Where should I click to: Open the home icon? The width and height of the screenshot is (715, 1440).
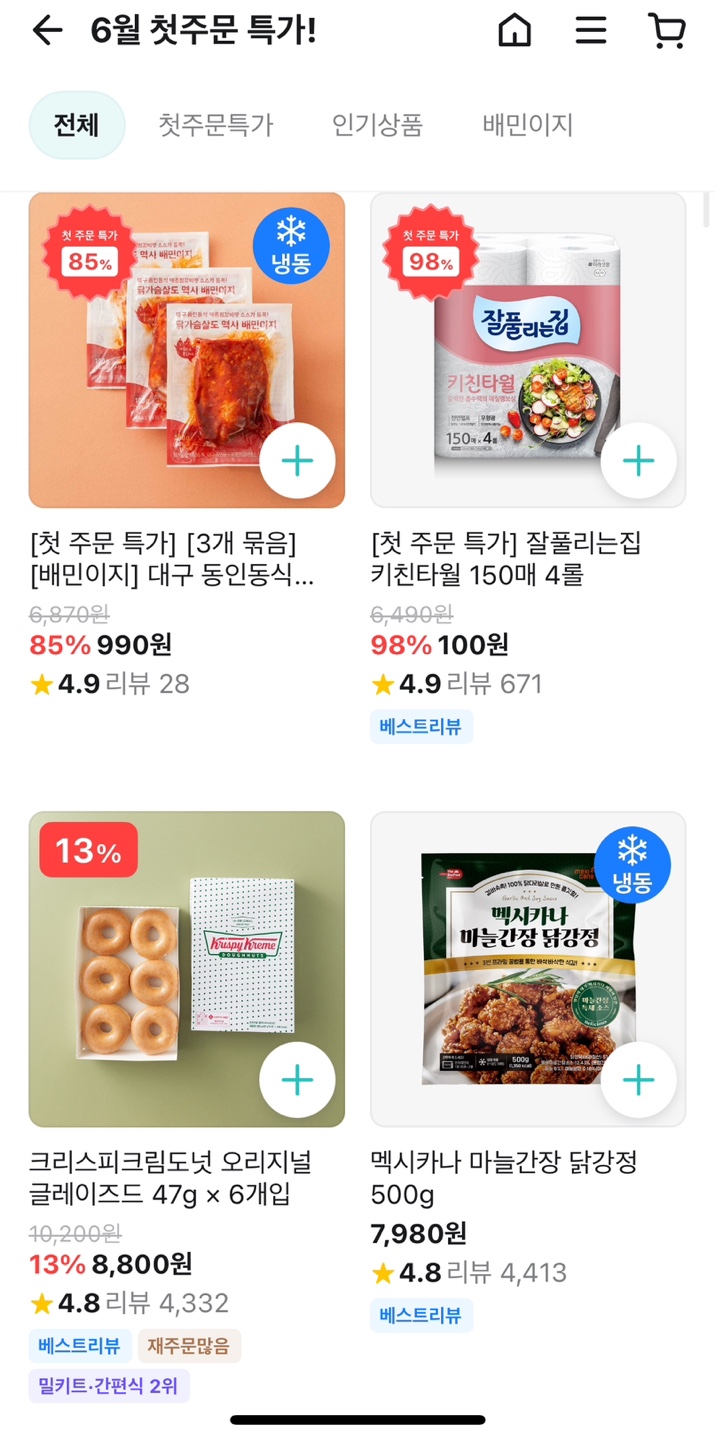(515, 31)
